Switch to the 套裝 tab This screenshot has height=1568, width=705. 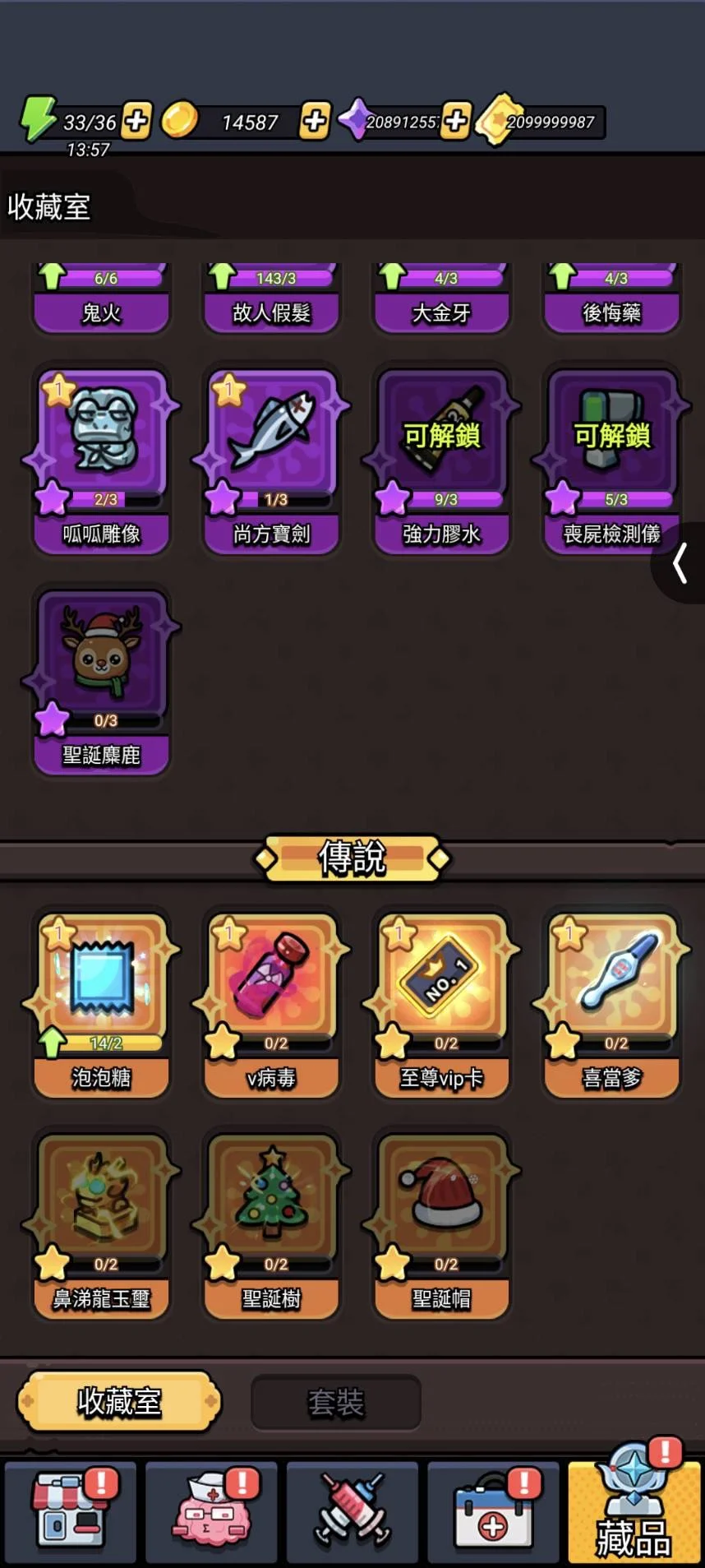point(336,1402)
